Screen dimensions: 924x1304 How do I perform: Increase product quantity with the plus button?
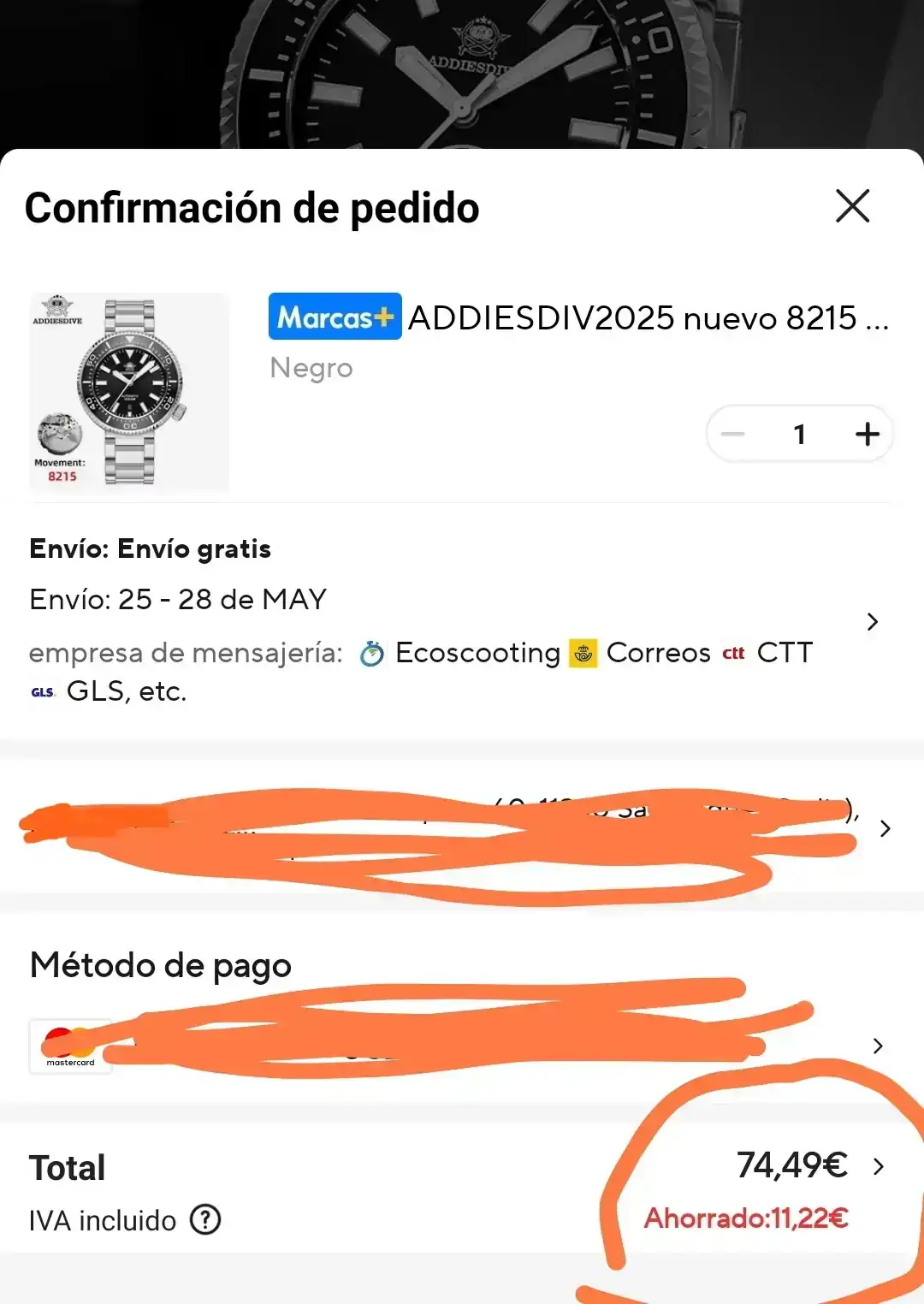867,434
